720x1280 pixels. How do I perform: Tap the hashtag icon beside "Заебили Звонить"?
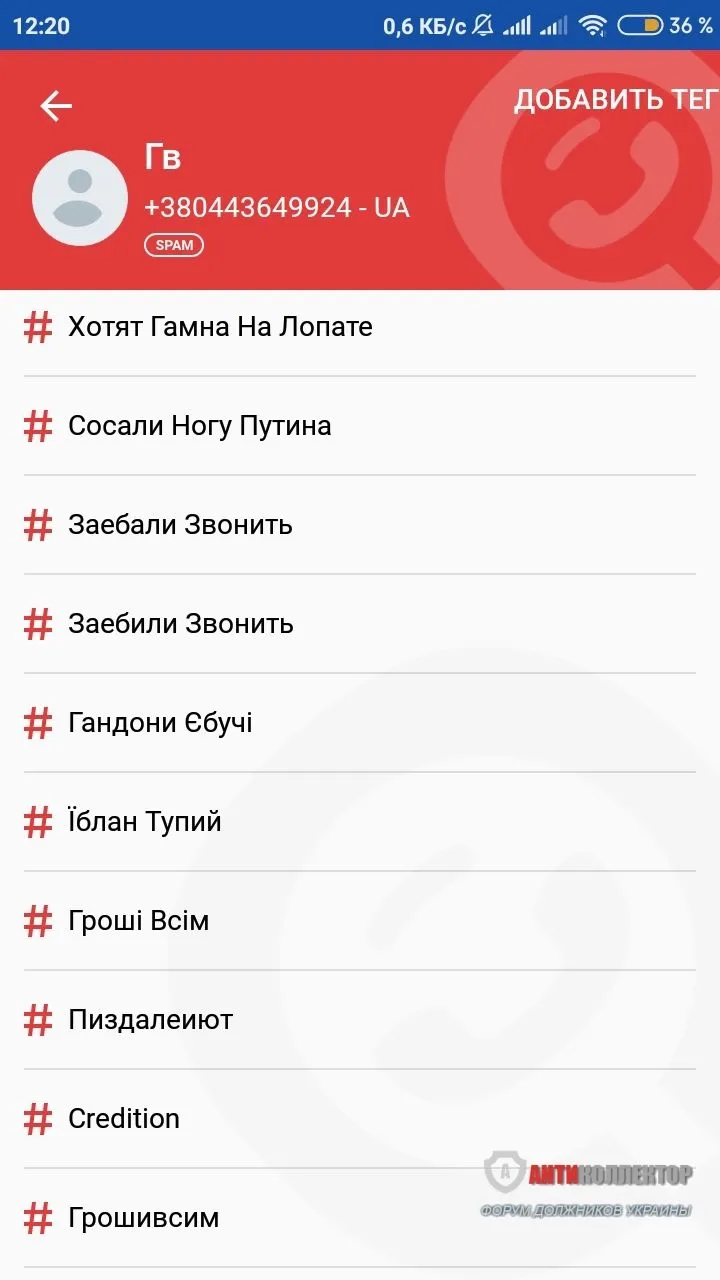pos(37,623)
